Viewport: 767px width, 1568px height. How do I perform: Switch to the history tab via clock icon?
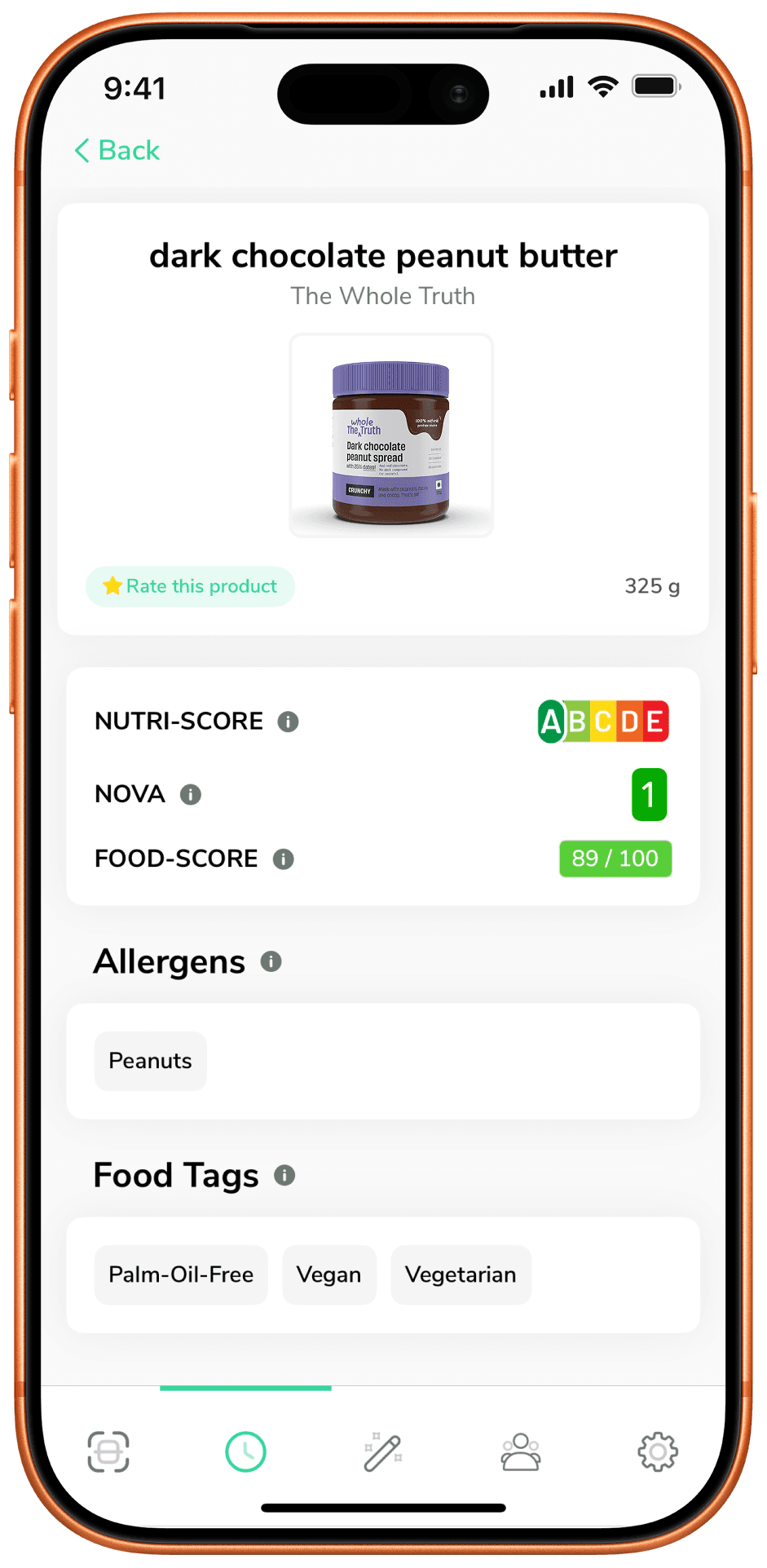pos(245,1452)
